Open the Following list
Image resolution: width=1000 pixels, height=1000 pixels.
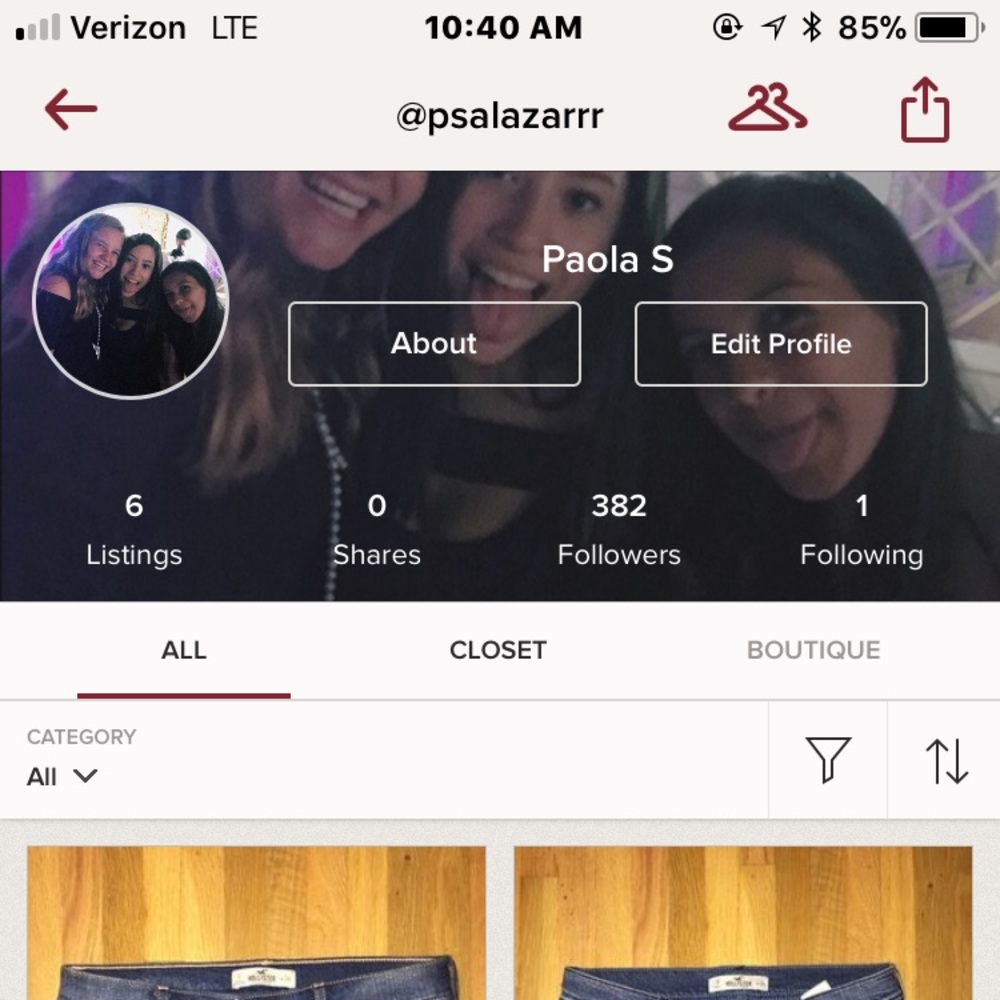coord(861,530)
